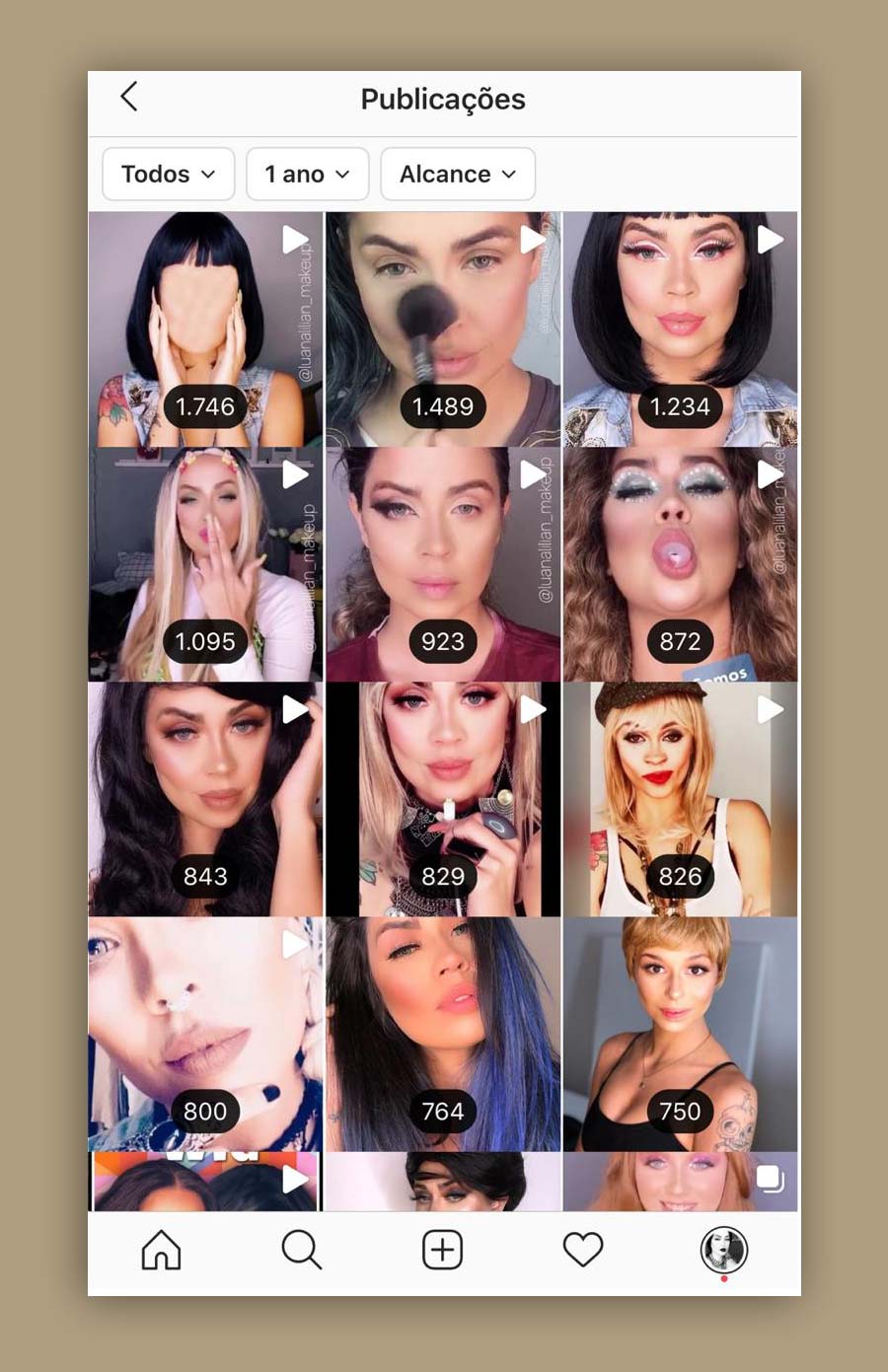This screenshot has width=888, height=1372.
Task: Open the post with reach 843
Action: (205, 799)
